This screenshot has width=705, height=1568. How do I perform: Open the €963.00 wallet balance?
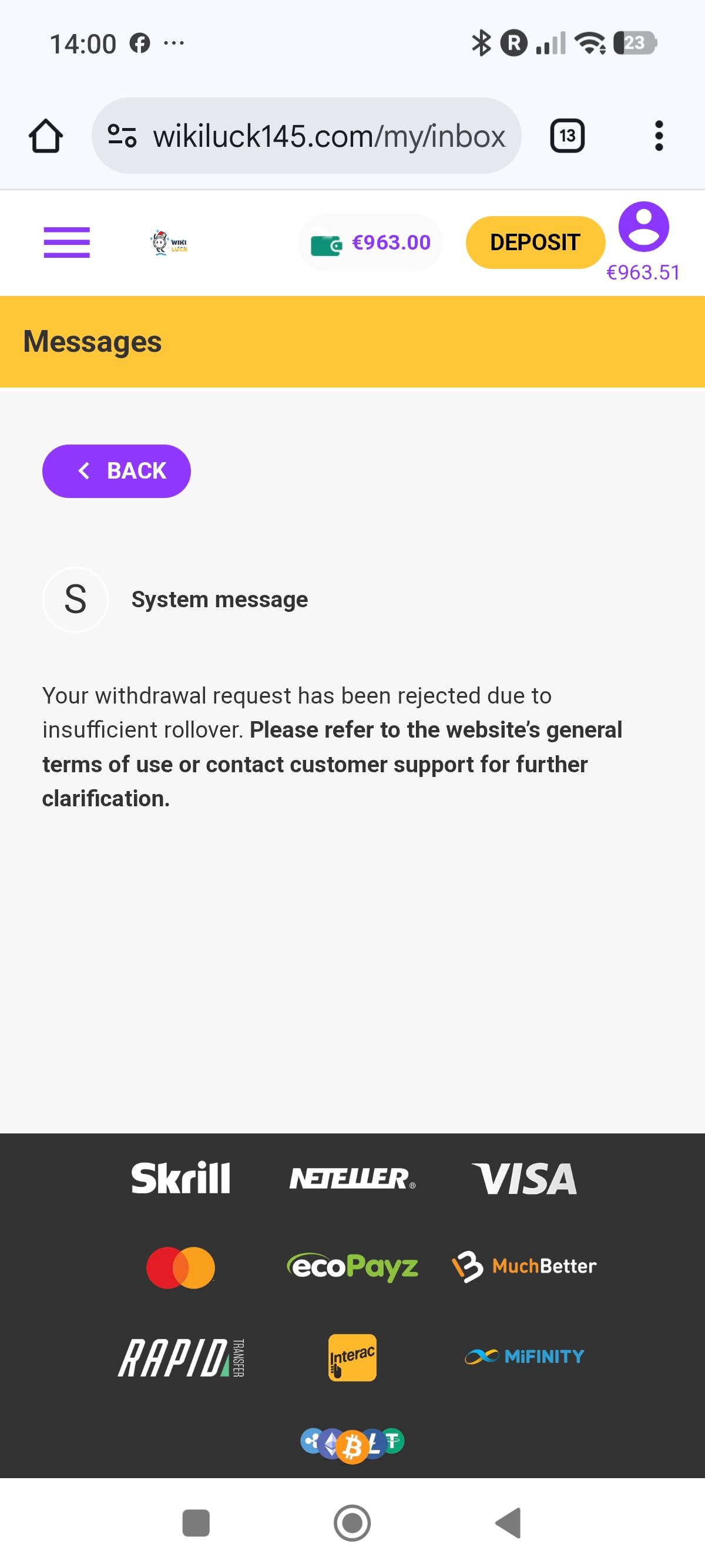point(370,243)
